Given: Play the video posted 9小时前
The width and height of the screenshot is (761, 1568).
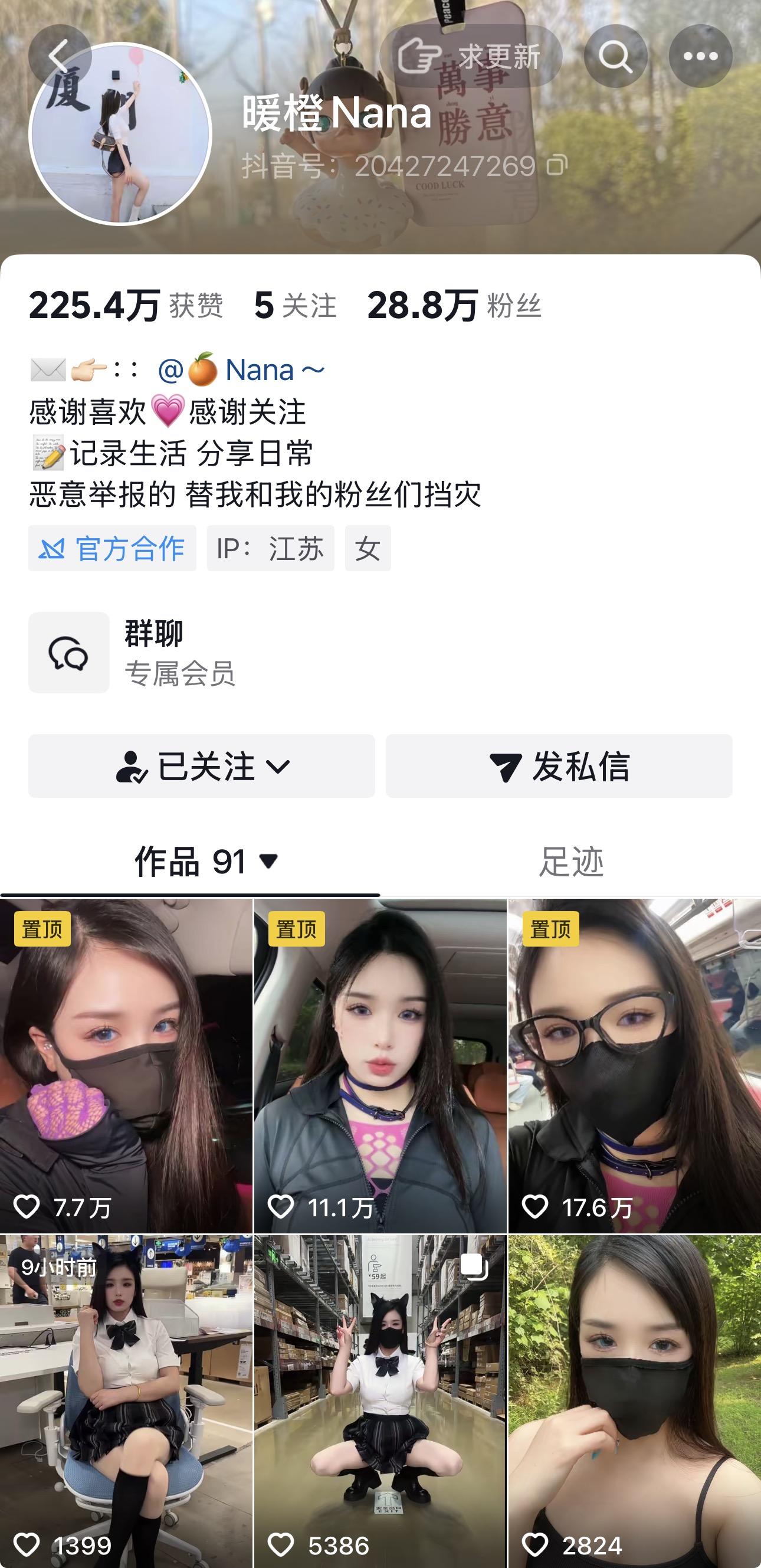Looking at the screenshot, I should [x=126, y=1402].
